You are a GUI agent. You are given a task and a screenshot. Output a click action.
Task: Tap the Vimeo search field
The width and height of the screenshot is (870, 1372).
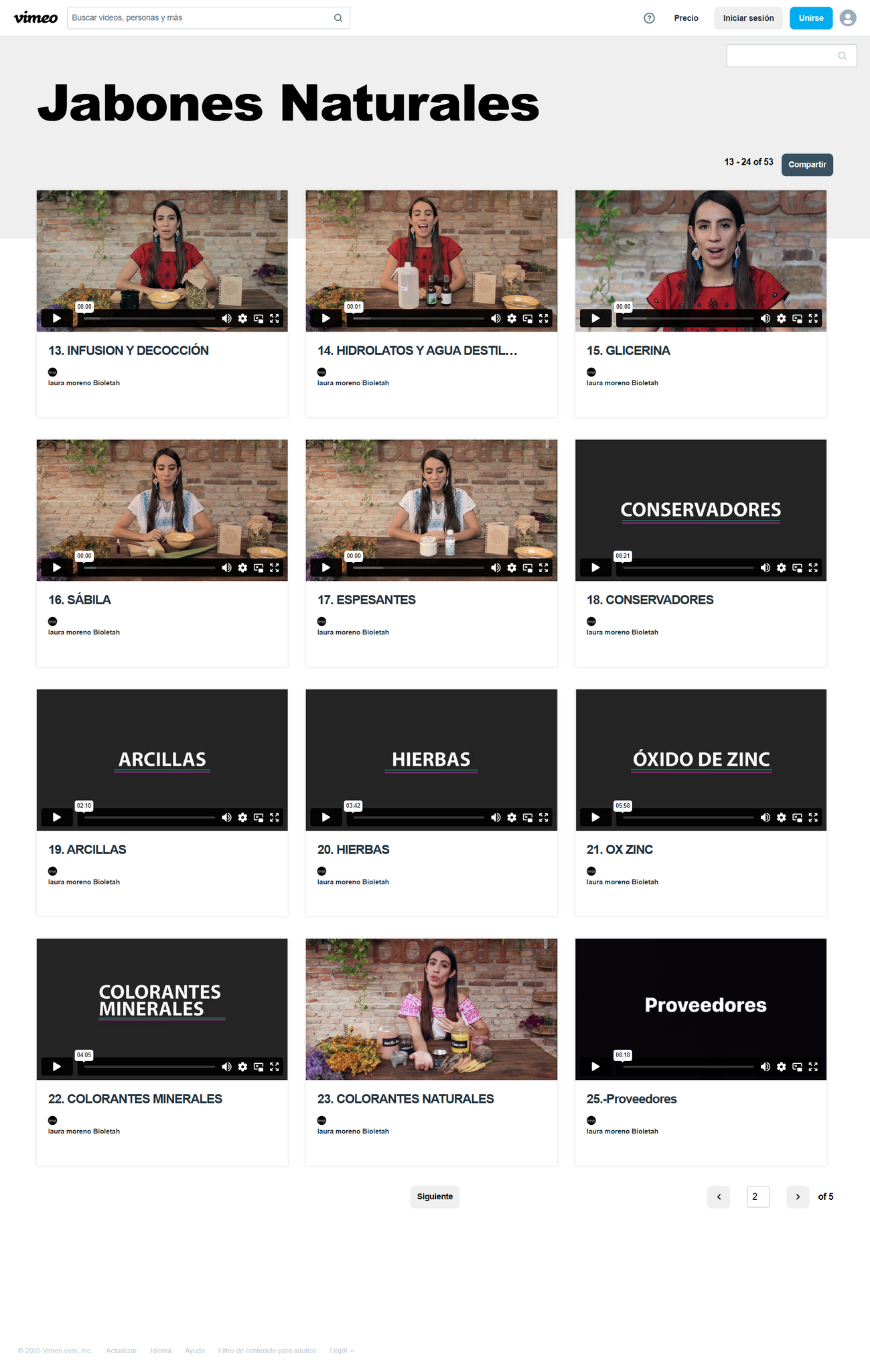pyautogui.click(x=201, y=18)
